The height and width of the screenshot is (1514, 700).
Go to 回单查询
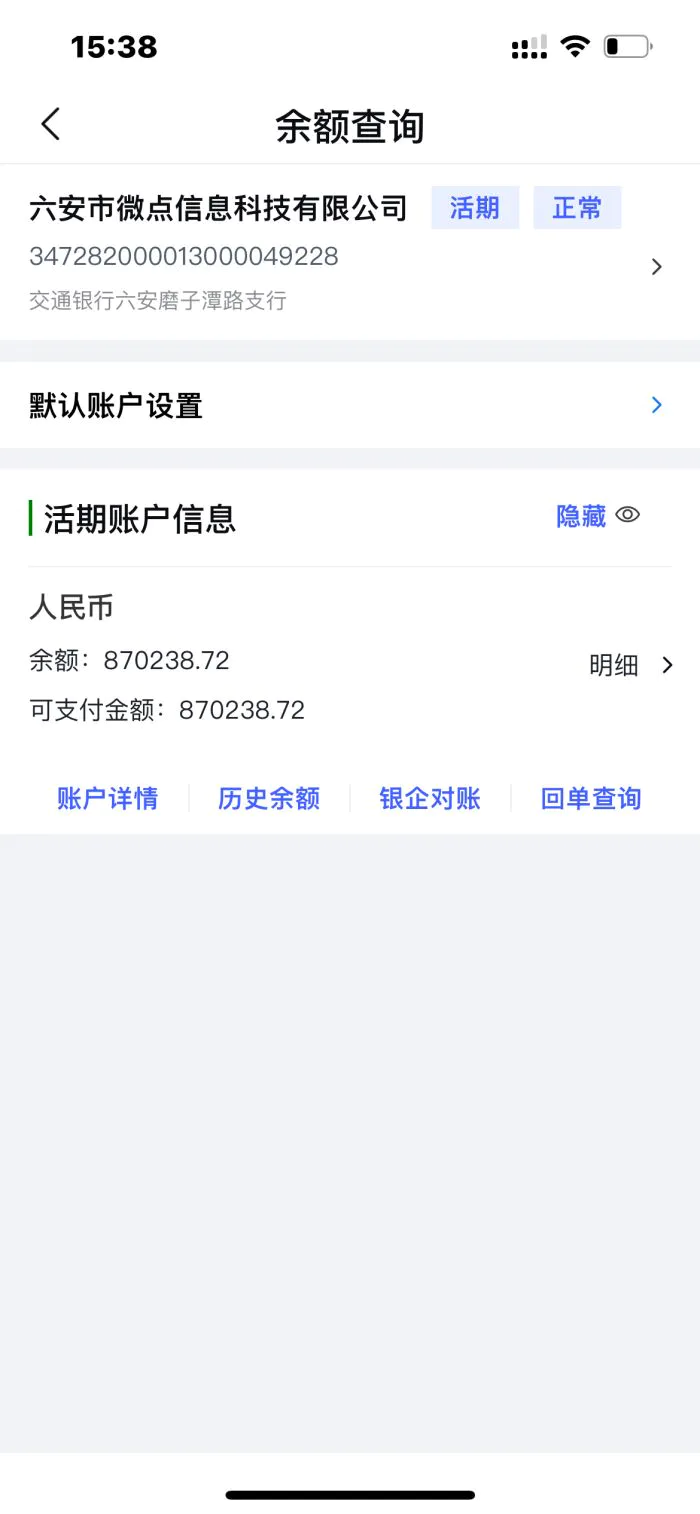[x=591, y=798]
